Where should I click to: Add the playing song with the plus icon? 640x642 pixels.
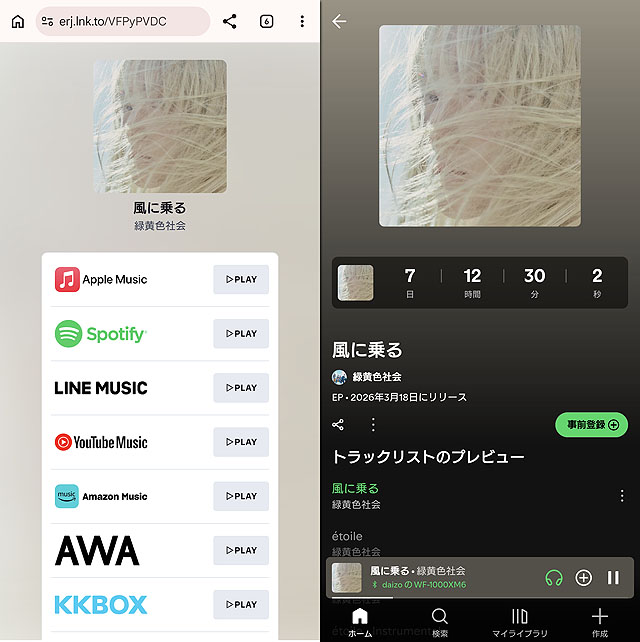coord(584,578)
